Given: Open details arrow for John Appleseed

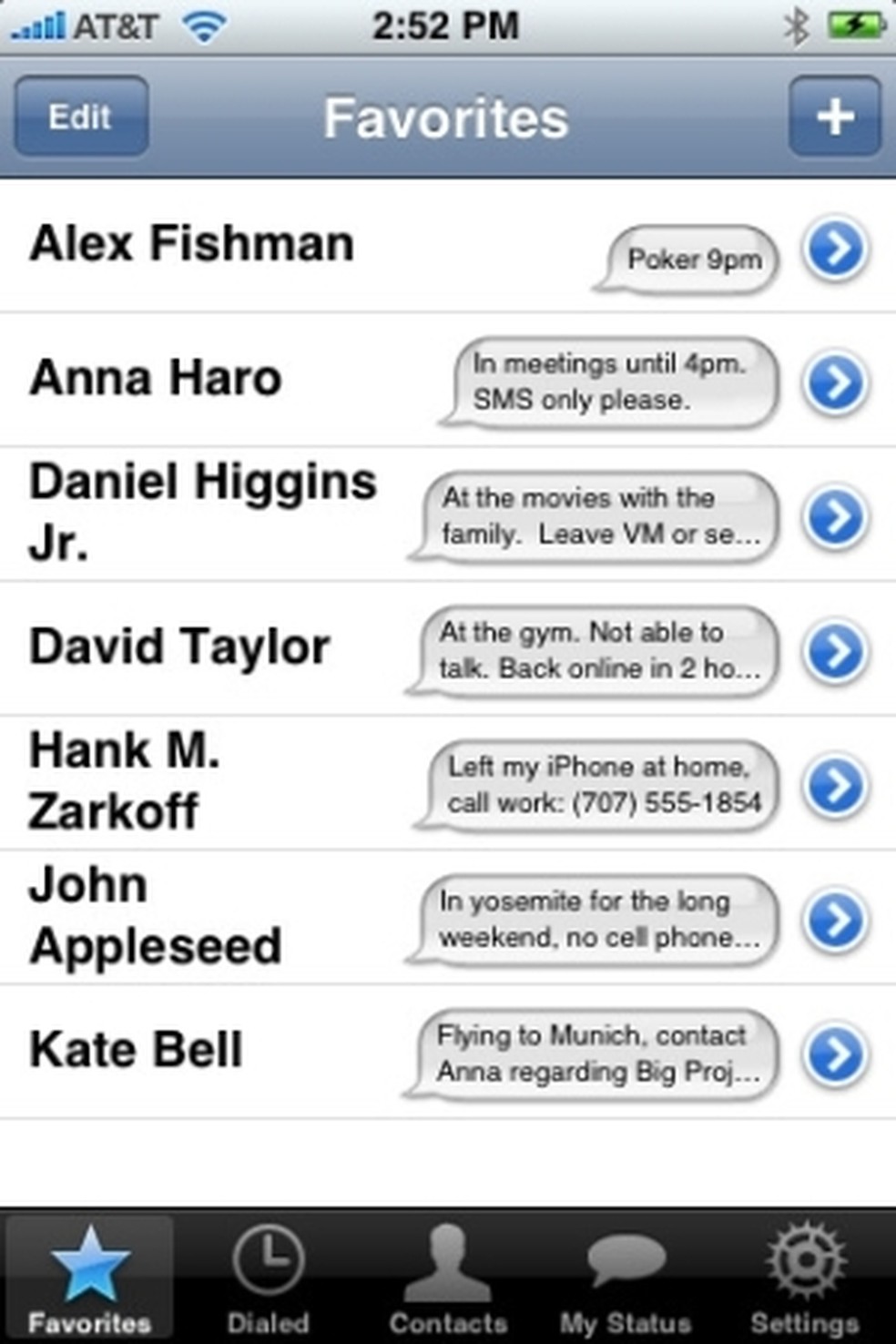Looking at the screenshot, I should (x=835, y=920).
